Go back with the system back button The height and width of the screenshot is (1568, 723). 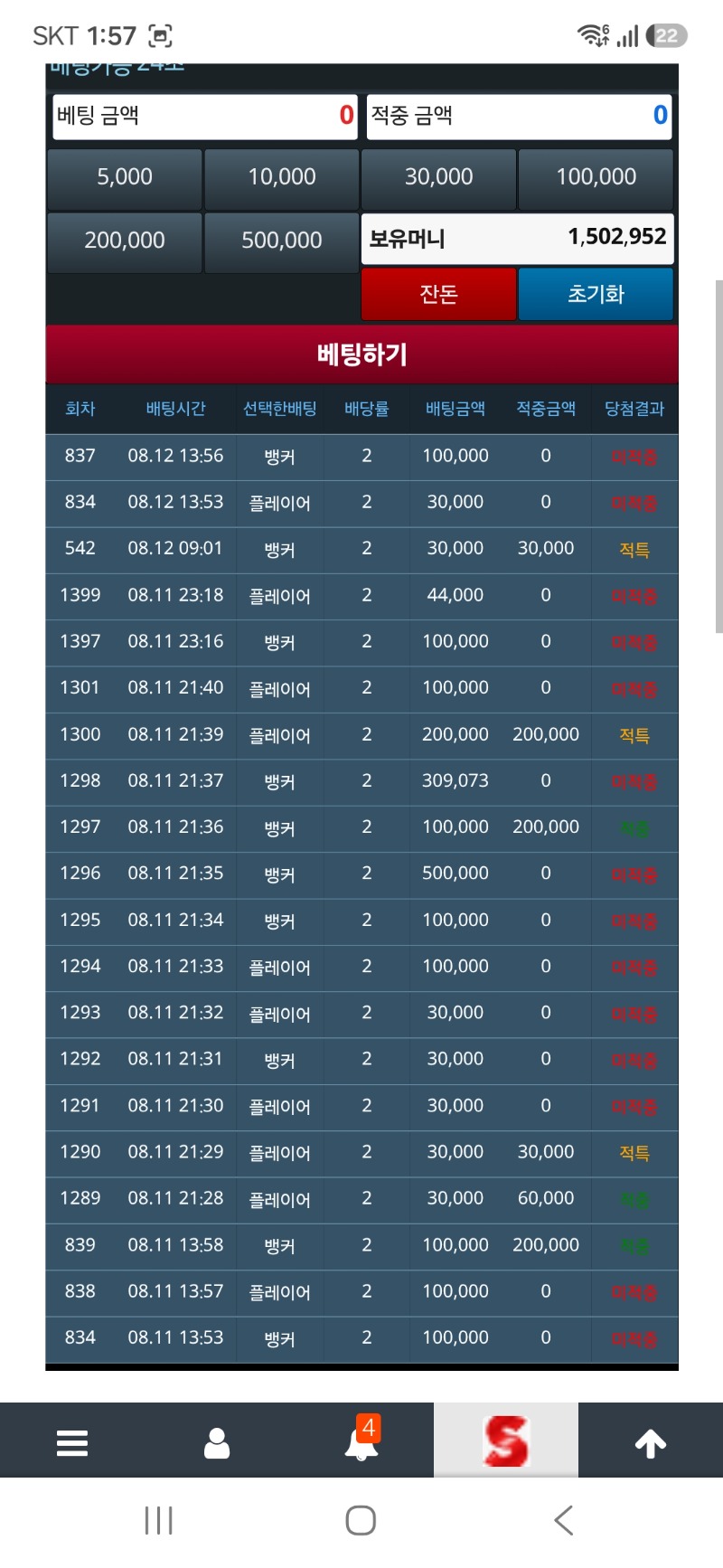564,1521
